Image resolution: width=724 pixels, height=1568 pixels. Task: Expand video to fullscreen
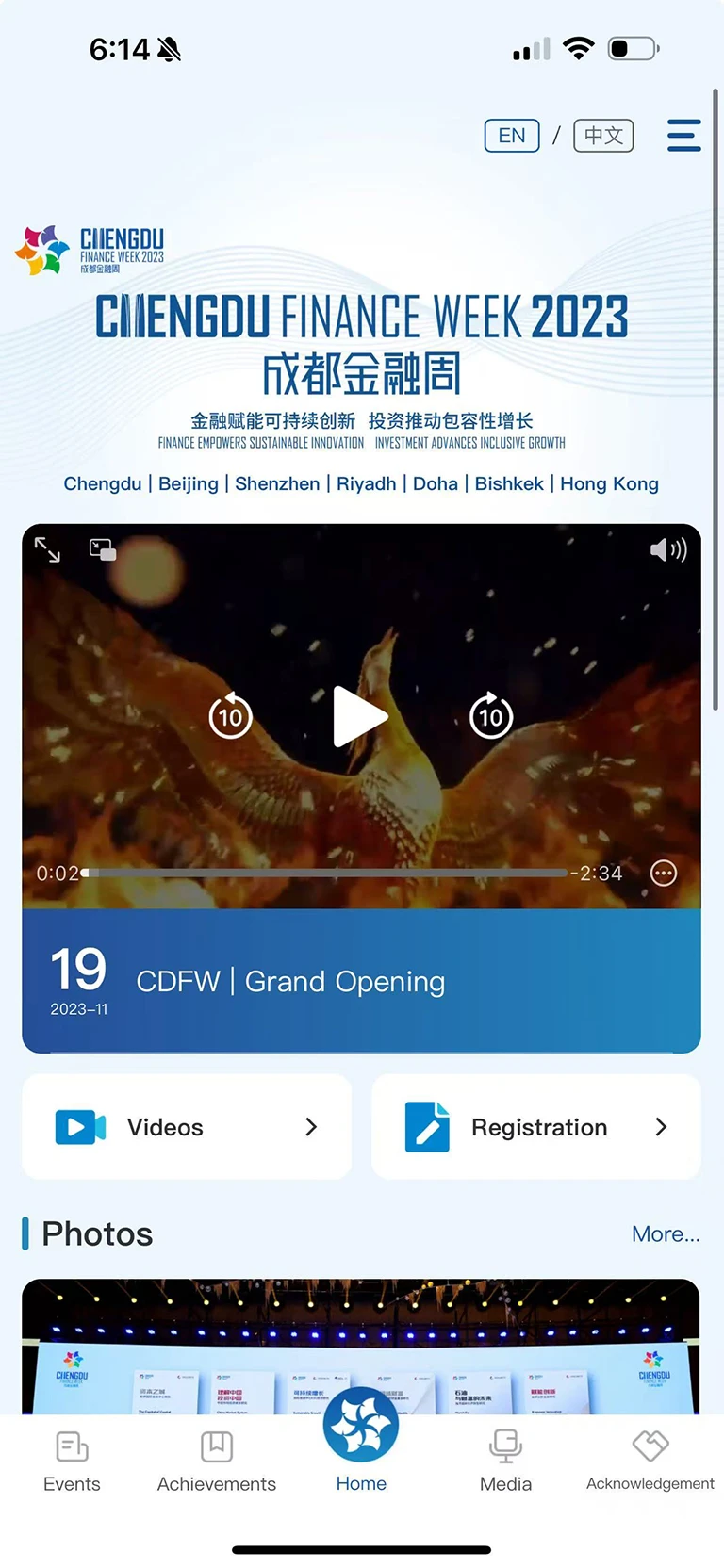coord(47,549)
